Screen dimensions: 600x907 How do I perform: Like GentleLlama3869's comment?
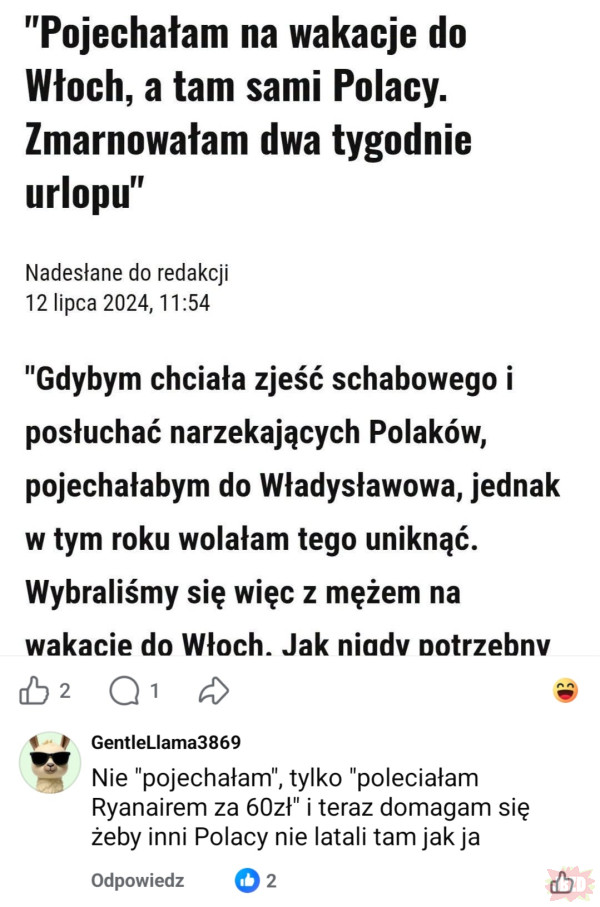tap(247, 880)
